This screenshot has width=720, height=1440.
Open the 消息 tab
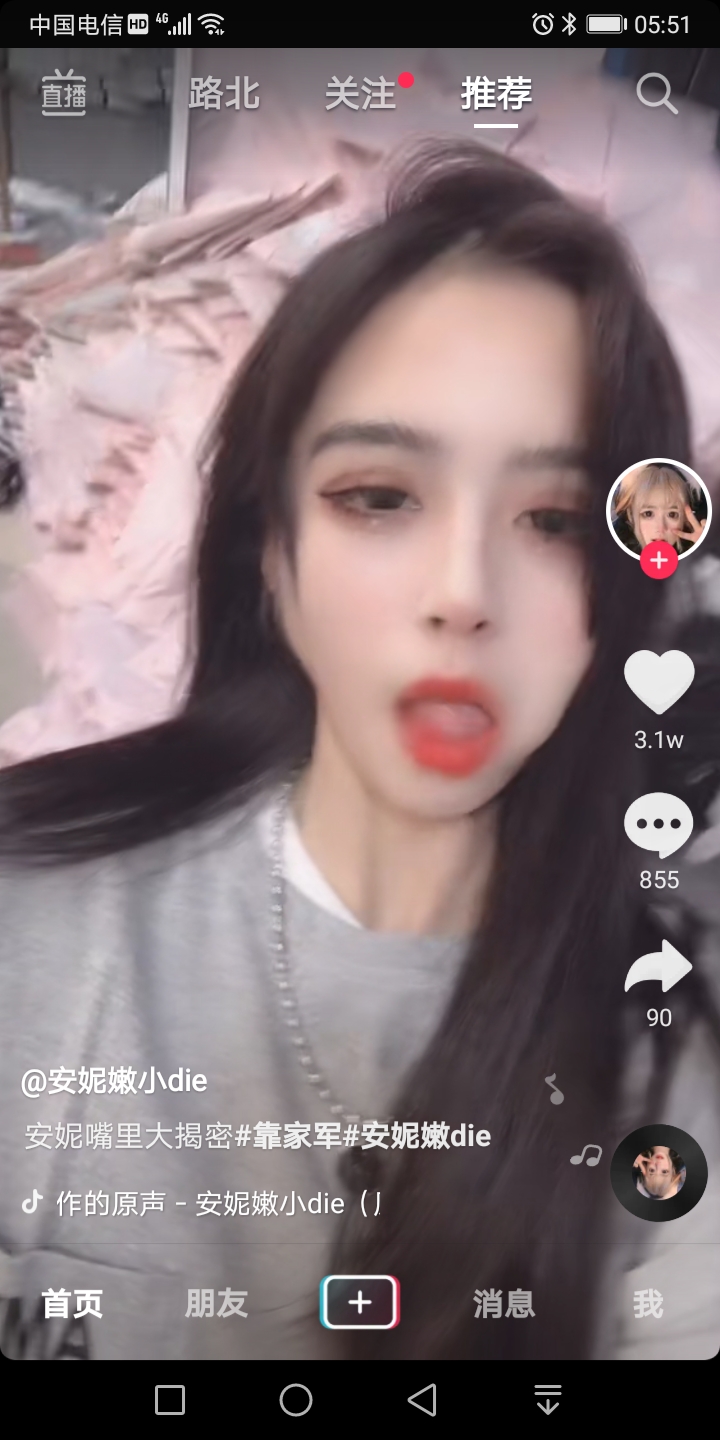504,1303
